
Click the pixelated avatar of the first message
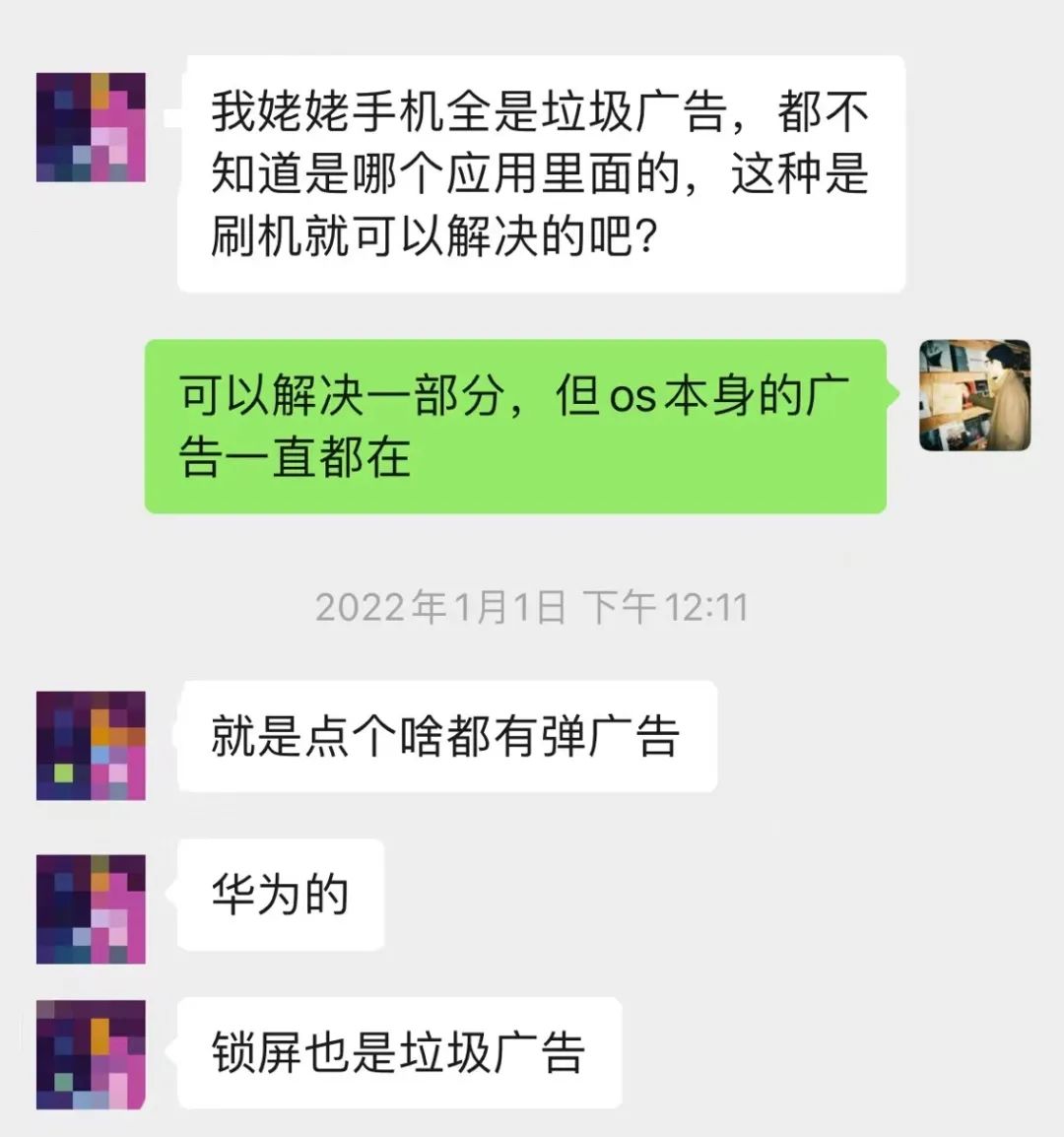pos(92,128)
